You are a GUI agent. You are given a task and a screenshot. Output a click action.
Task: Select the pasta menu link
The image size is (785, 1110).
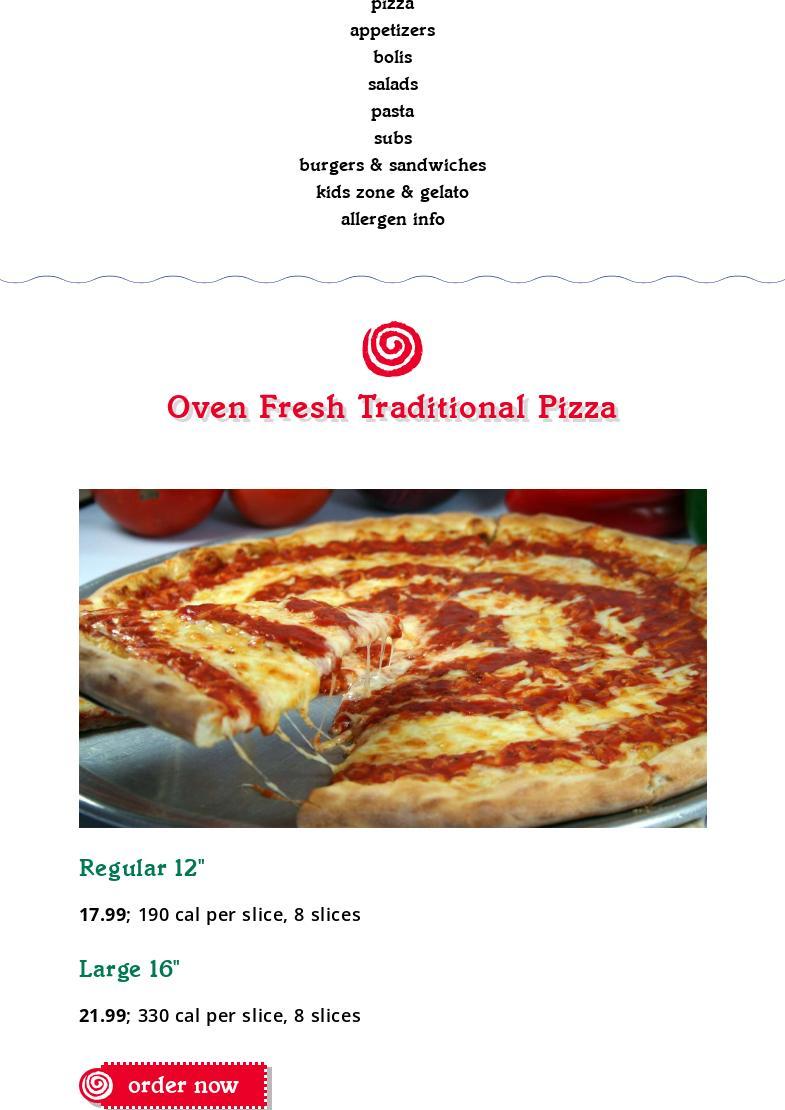[x=392, y=111]
